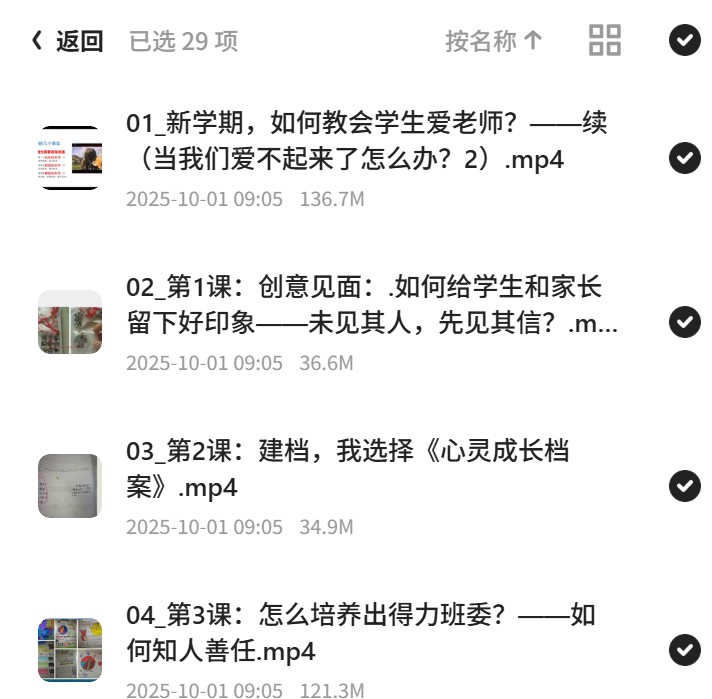This screenshot has width=712, height=699.
Task: Uncheck the 02_第1课 创意见面 file
Action: click(x=685, y=322)
